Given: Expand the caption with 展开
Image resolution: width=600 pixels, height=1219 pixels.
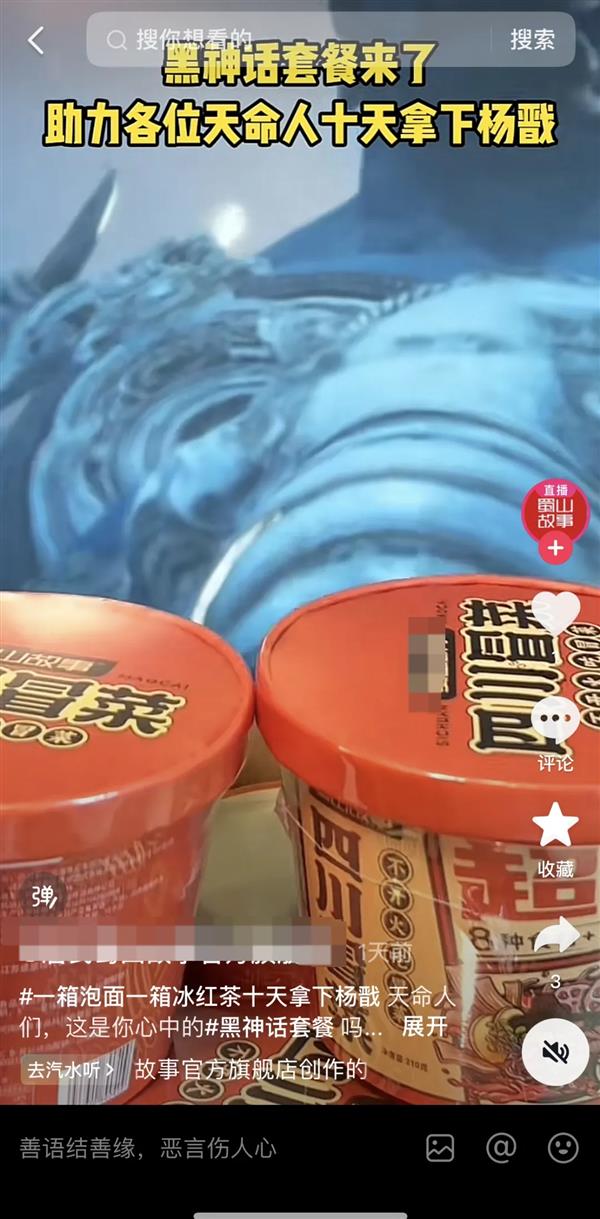Looking at the screenshot, I should tap(424, 1028).
